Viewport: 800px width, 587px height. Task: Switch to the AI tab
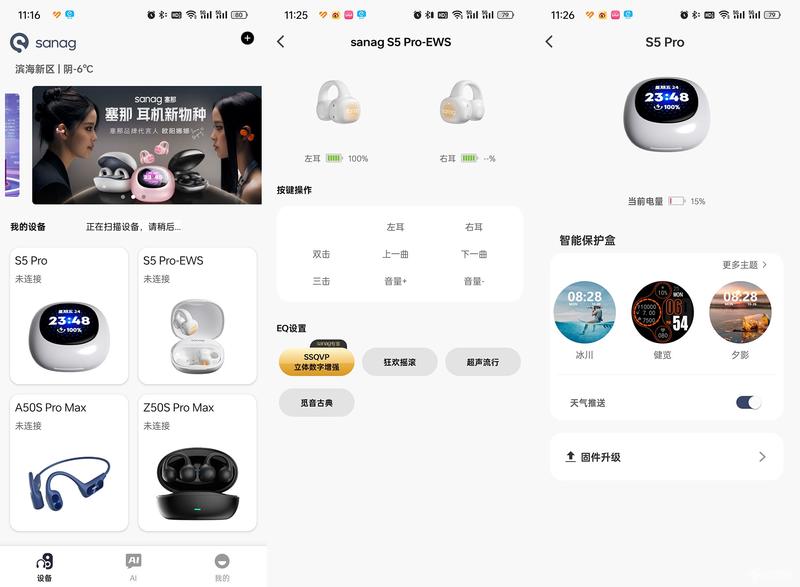click(x=133, y=566)
